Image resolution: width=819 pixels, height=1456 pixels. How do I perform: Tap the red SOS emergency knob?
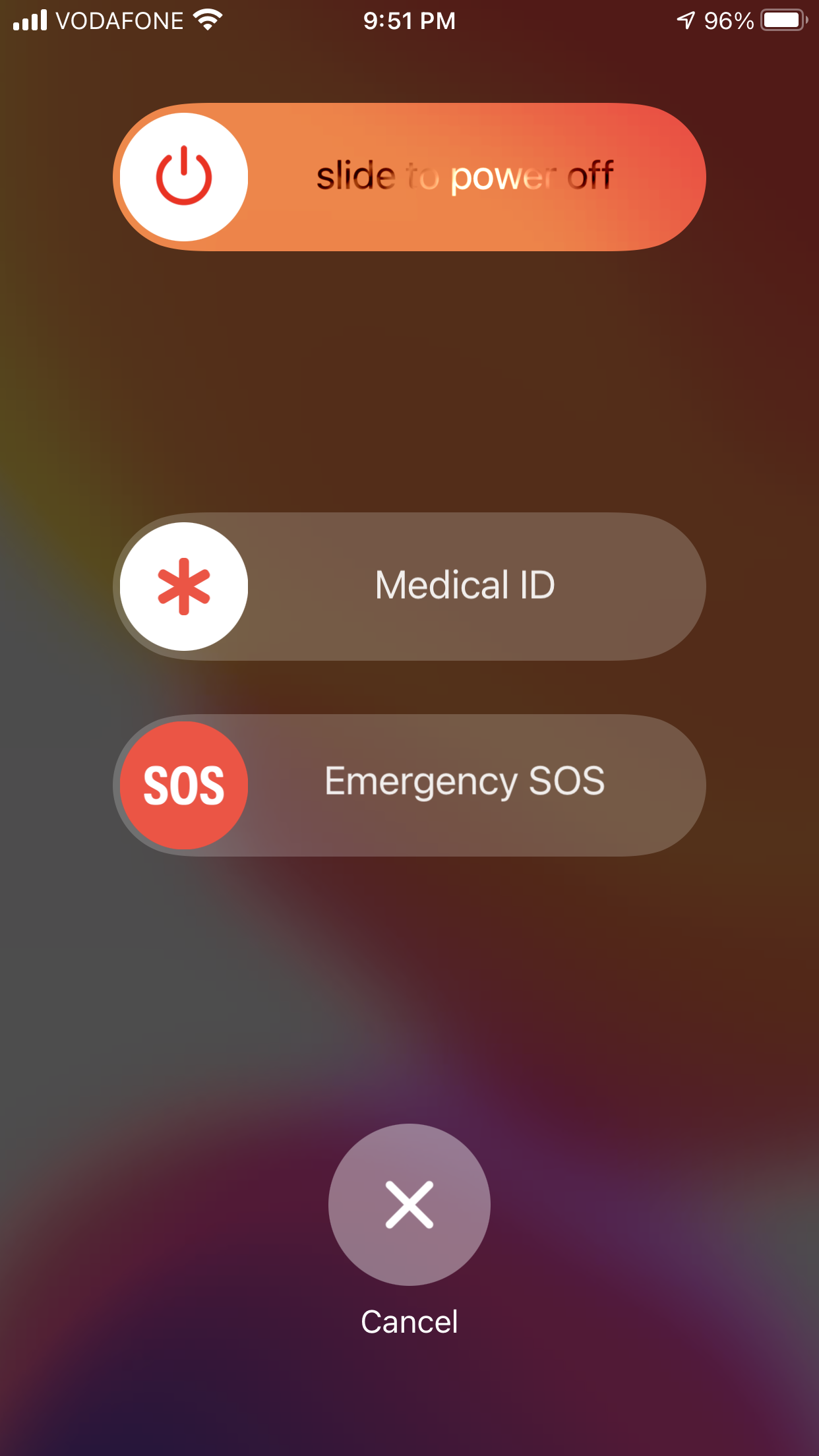coord(184,785)
